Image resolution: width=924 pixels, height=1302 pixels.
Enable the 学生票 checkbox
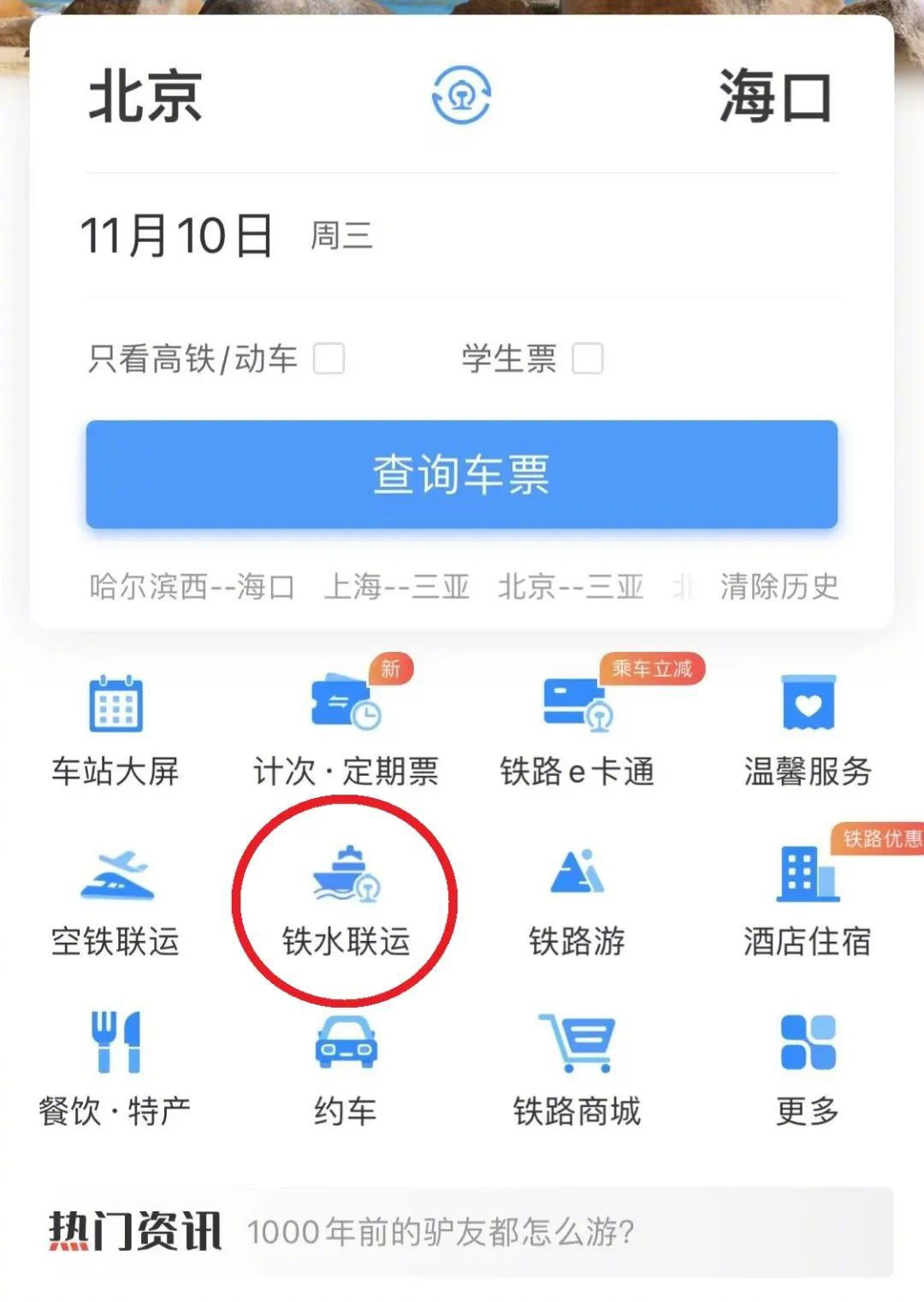[x=587, y=358]
